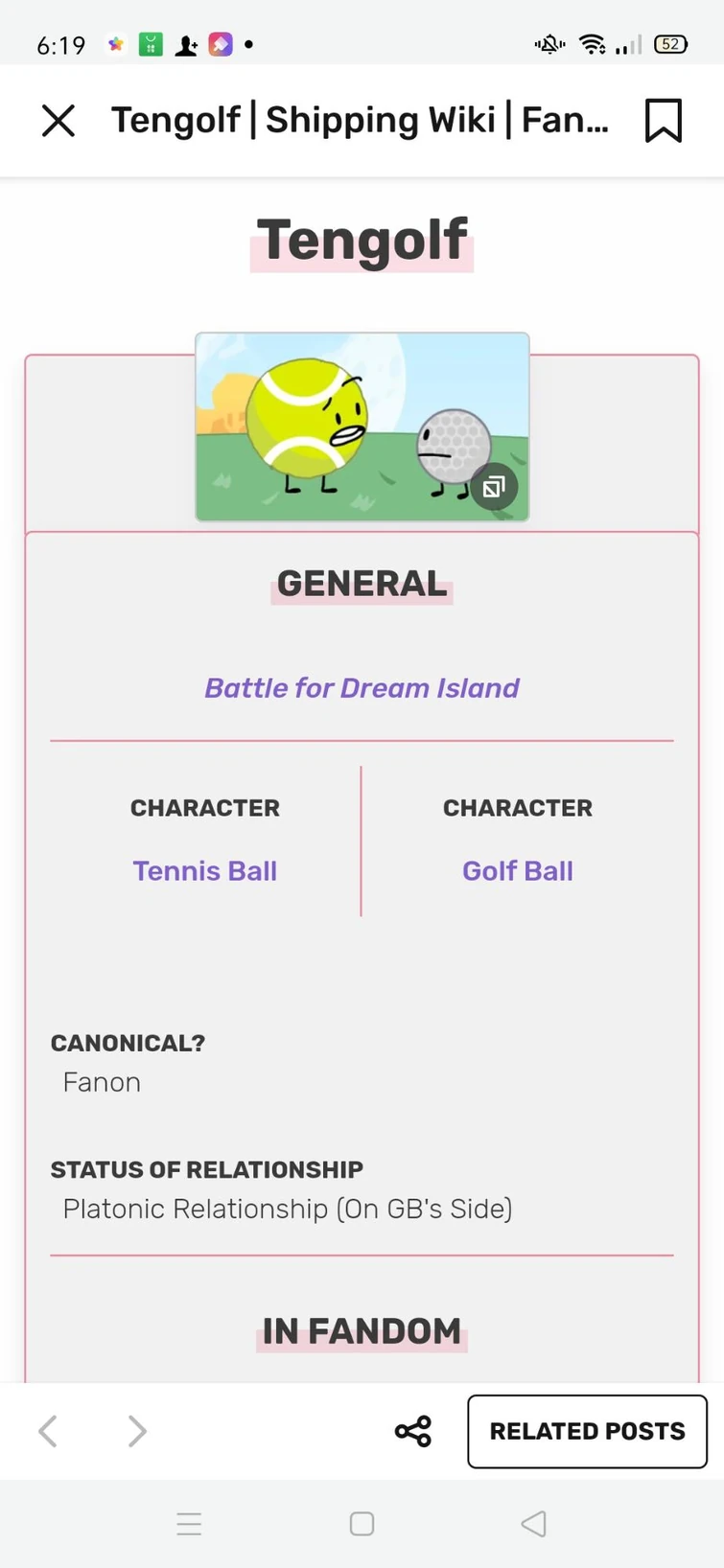
Task: Select the Tengolf page heading
Action: point(362,240)
